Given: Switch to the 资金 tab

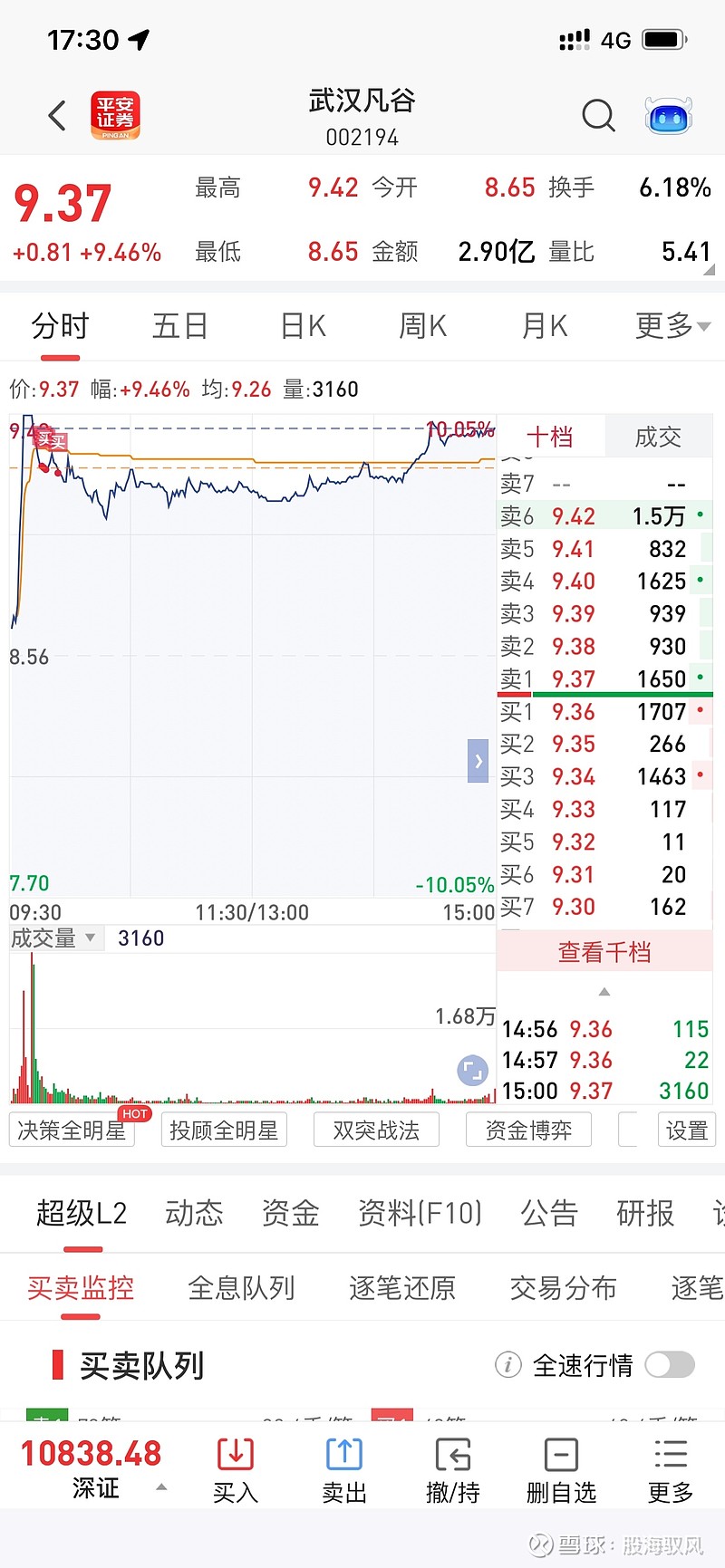Looking at the screenshot, I should [290, 1213].
